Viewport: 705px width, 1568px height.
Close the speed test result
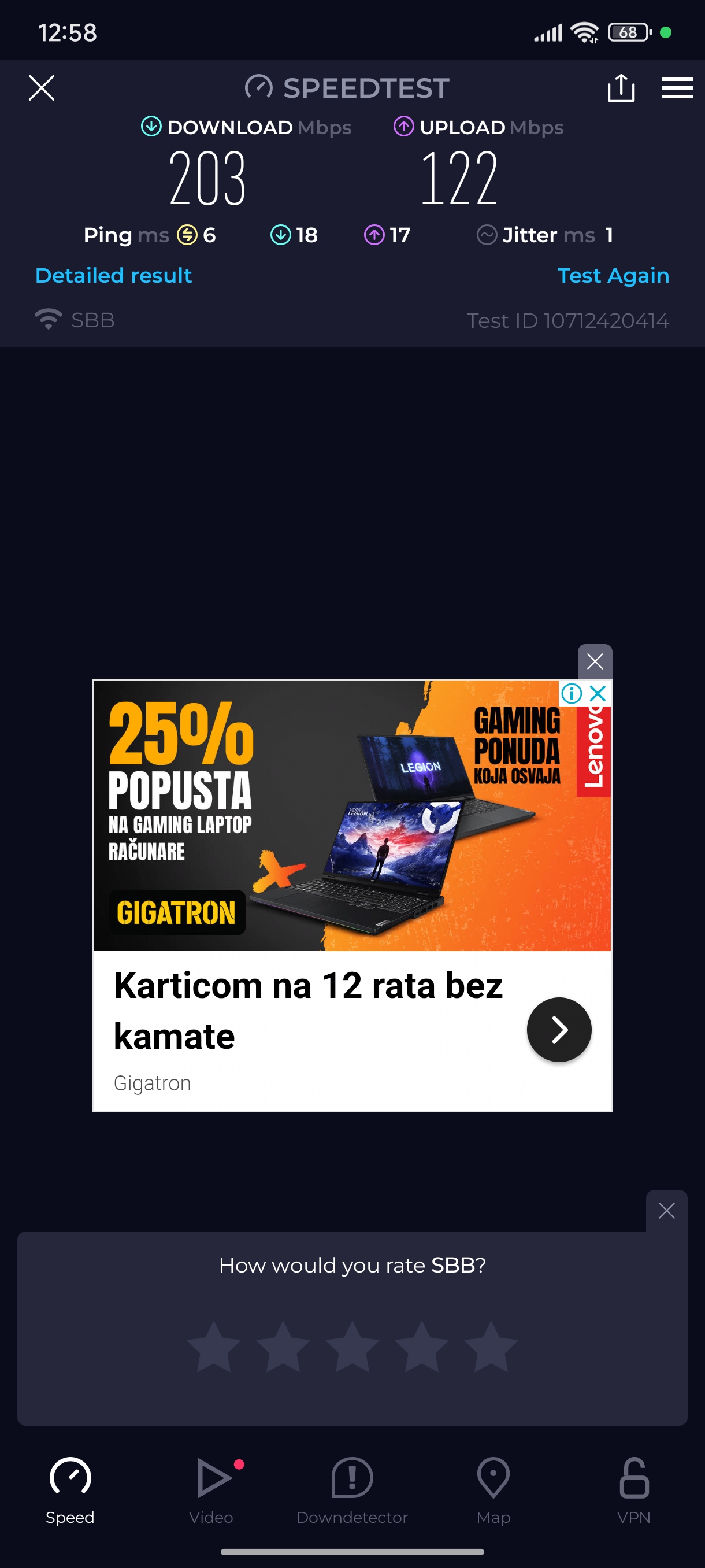pos(42,88)
